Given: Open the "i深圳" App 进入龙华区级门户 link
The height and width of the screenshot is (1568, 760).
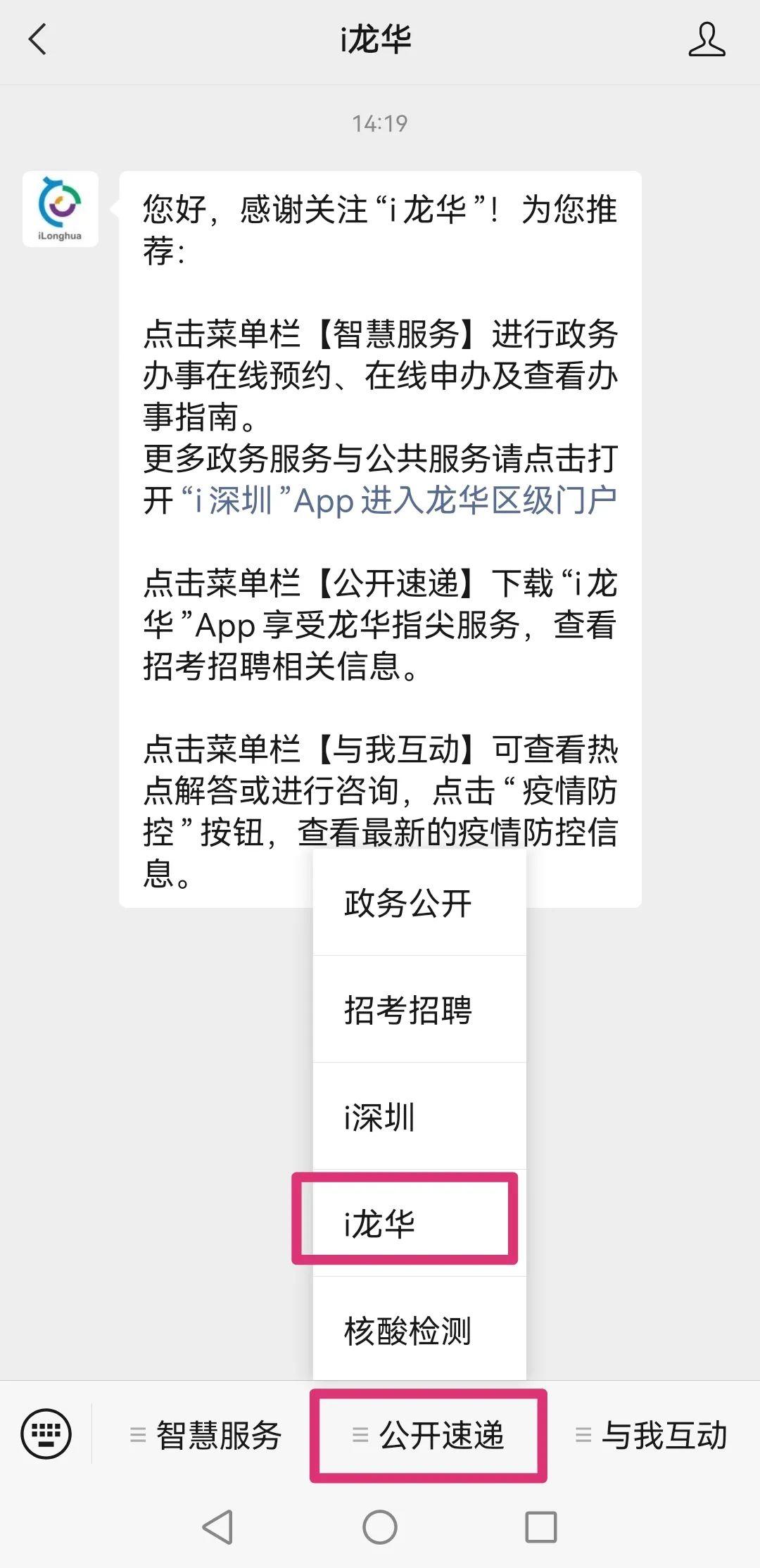Looking at the screenshot, I should (398, 502).
